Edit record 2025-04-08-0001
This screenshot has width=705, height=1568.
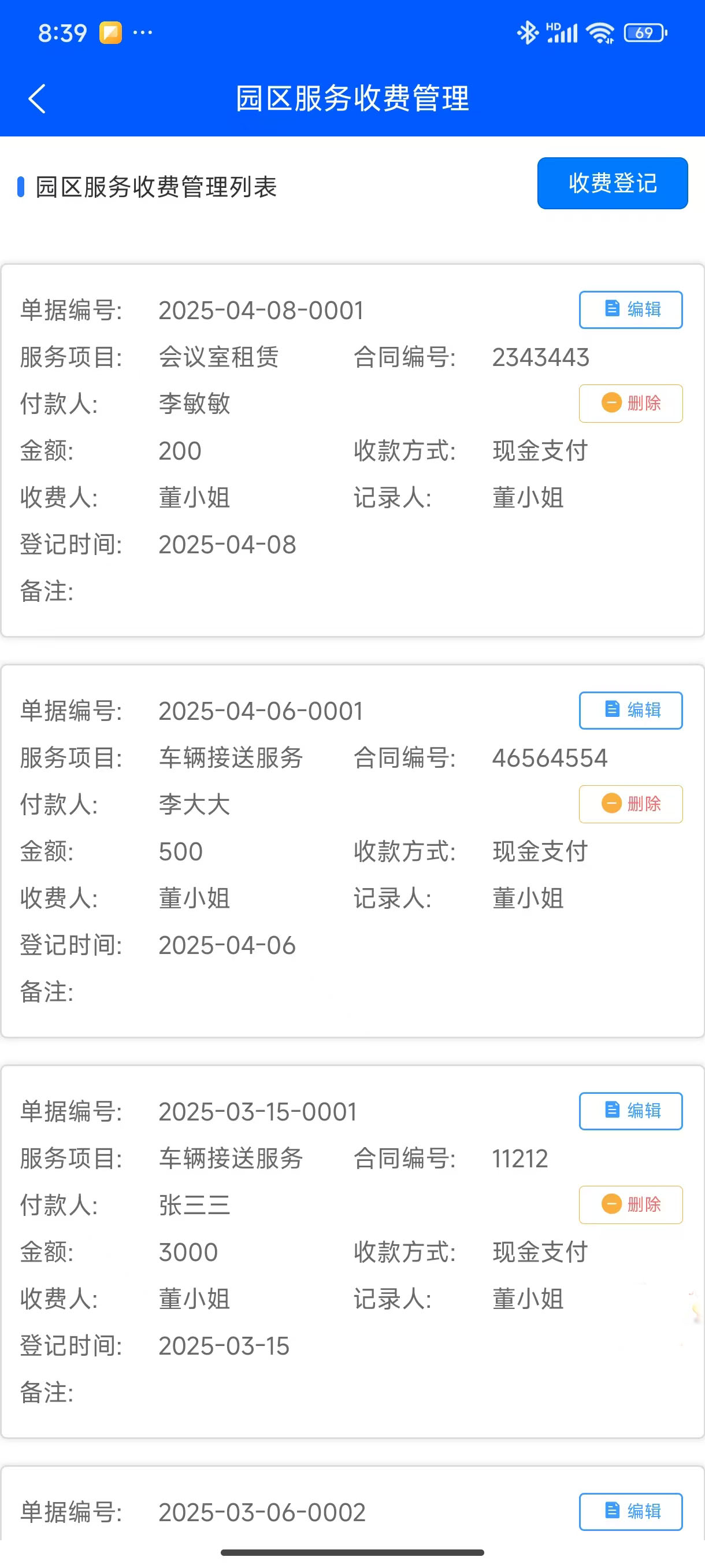coord(630,310)
